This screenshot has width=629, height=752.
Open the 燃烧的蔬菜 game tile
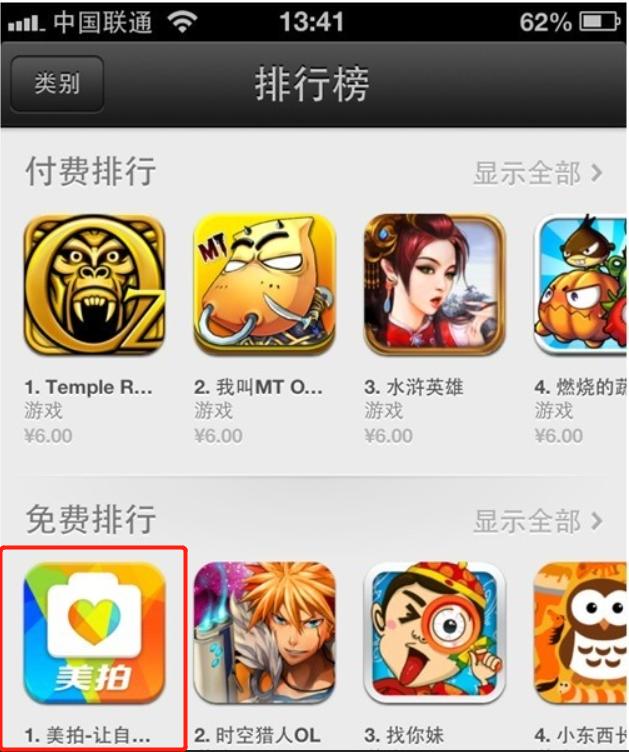[582, 285]
